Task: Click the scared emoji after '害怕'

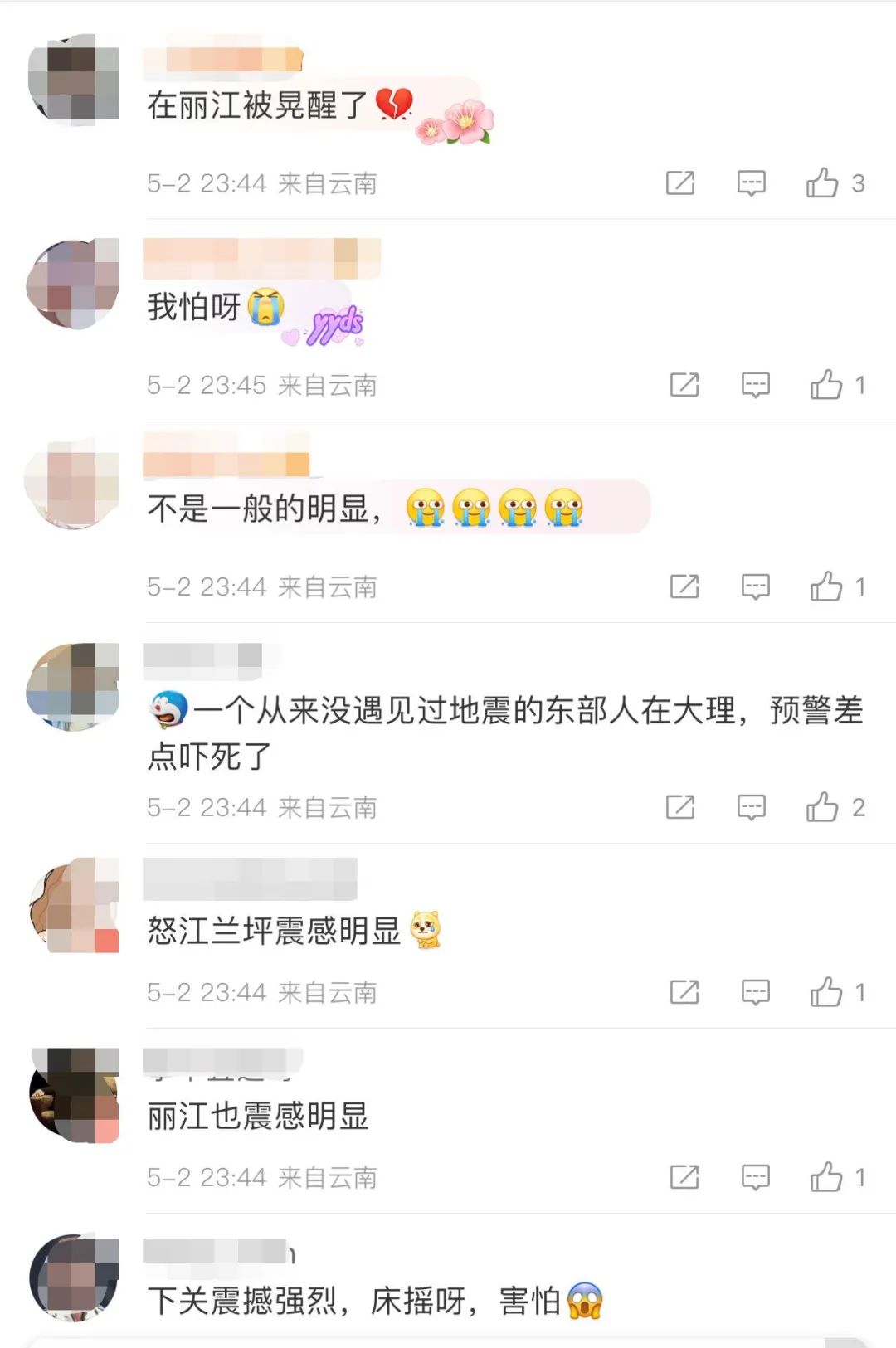Action: coord(586,1300)
